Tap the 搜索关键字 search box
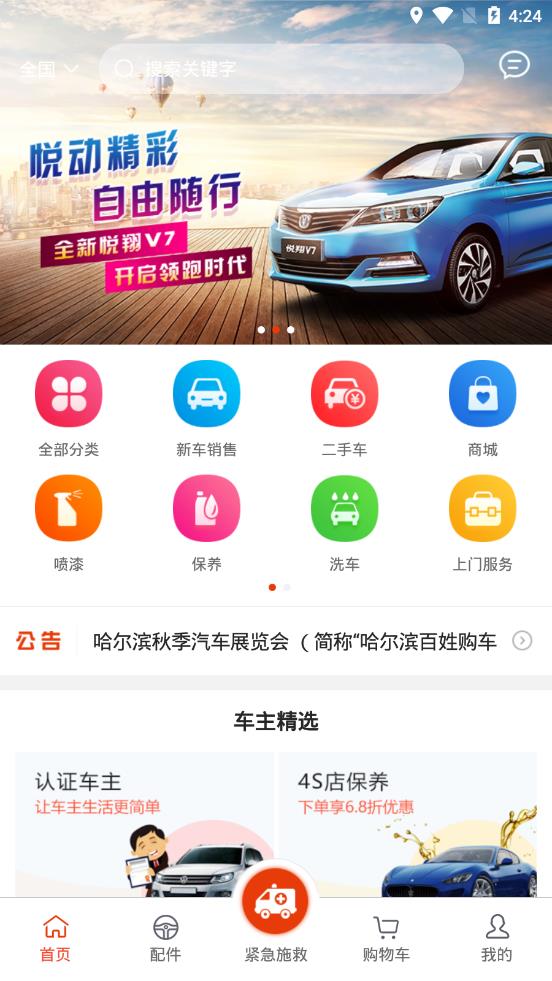552x981 pixels. coord(281,69)
